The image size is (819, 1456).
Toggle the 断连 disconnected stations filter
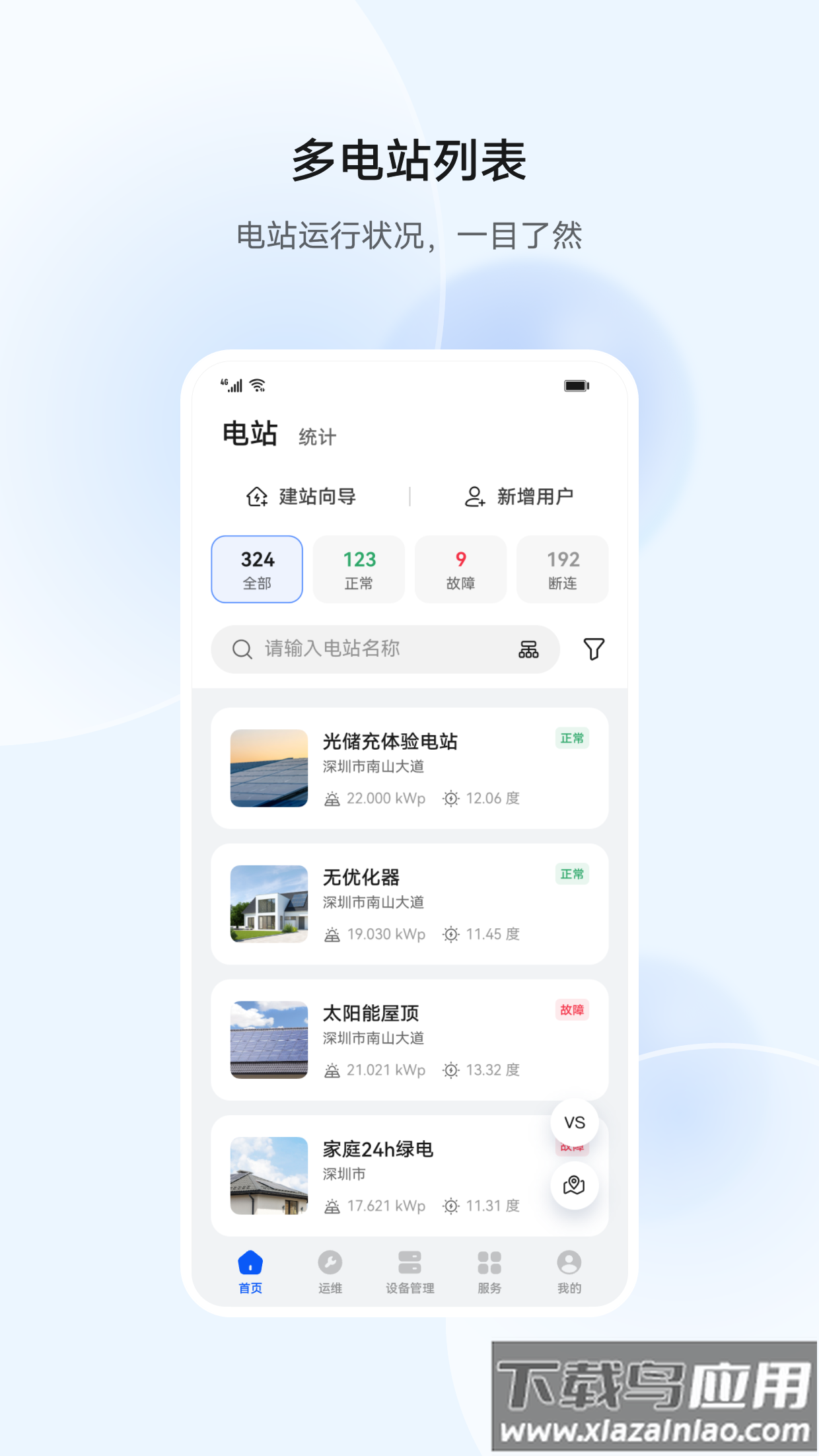(563, 569)
